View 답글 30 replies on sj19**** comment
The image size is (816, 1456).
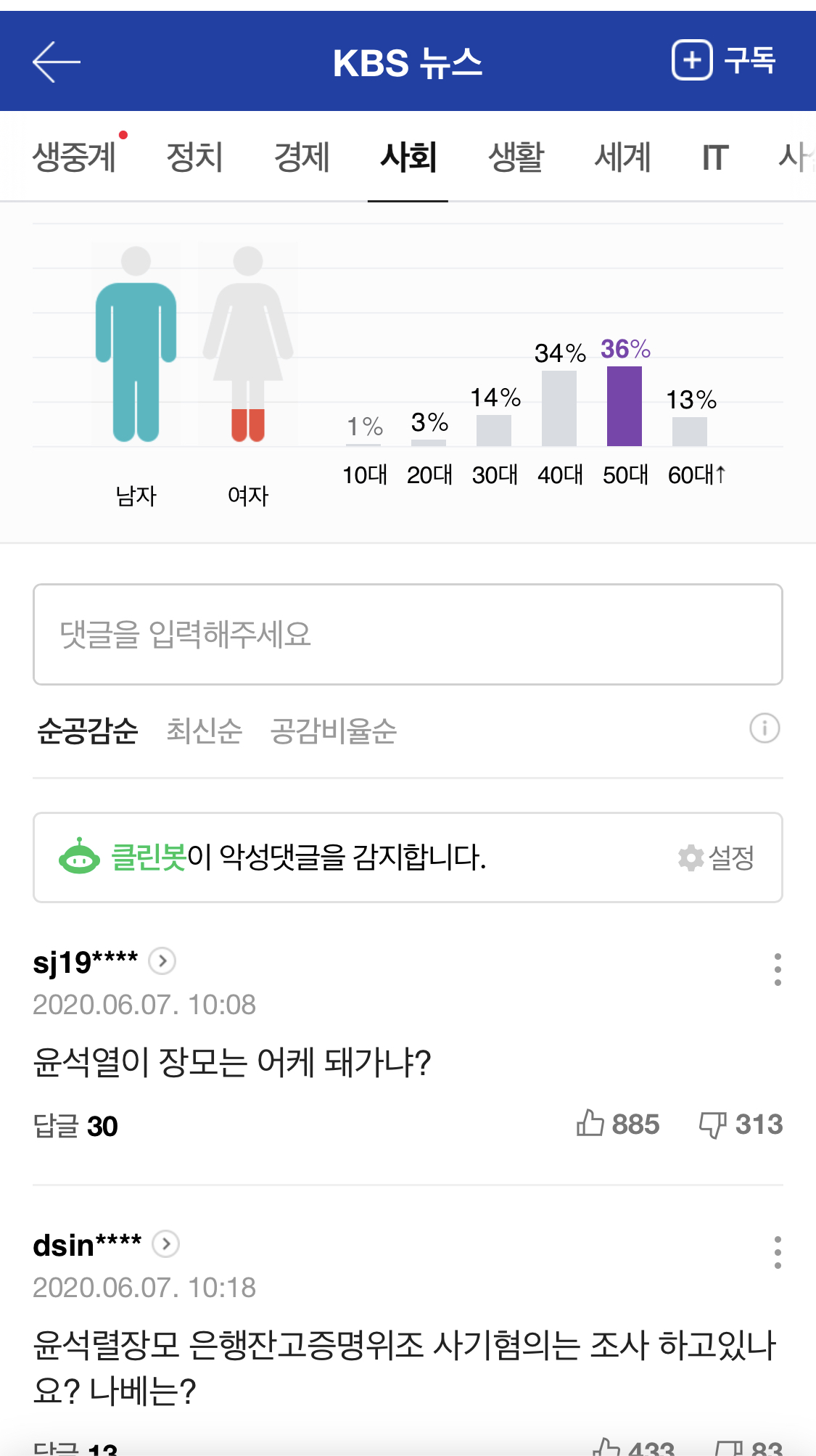(75, 1126)
